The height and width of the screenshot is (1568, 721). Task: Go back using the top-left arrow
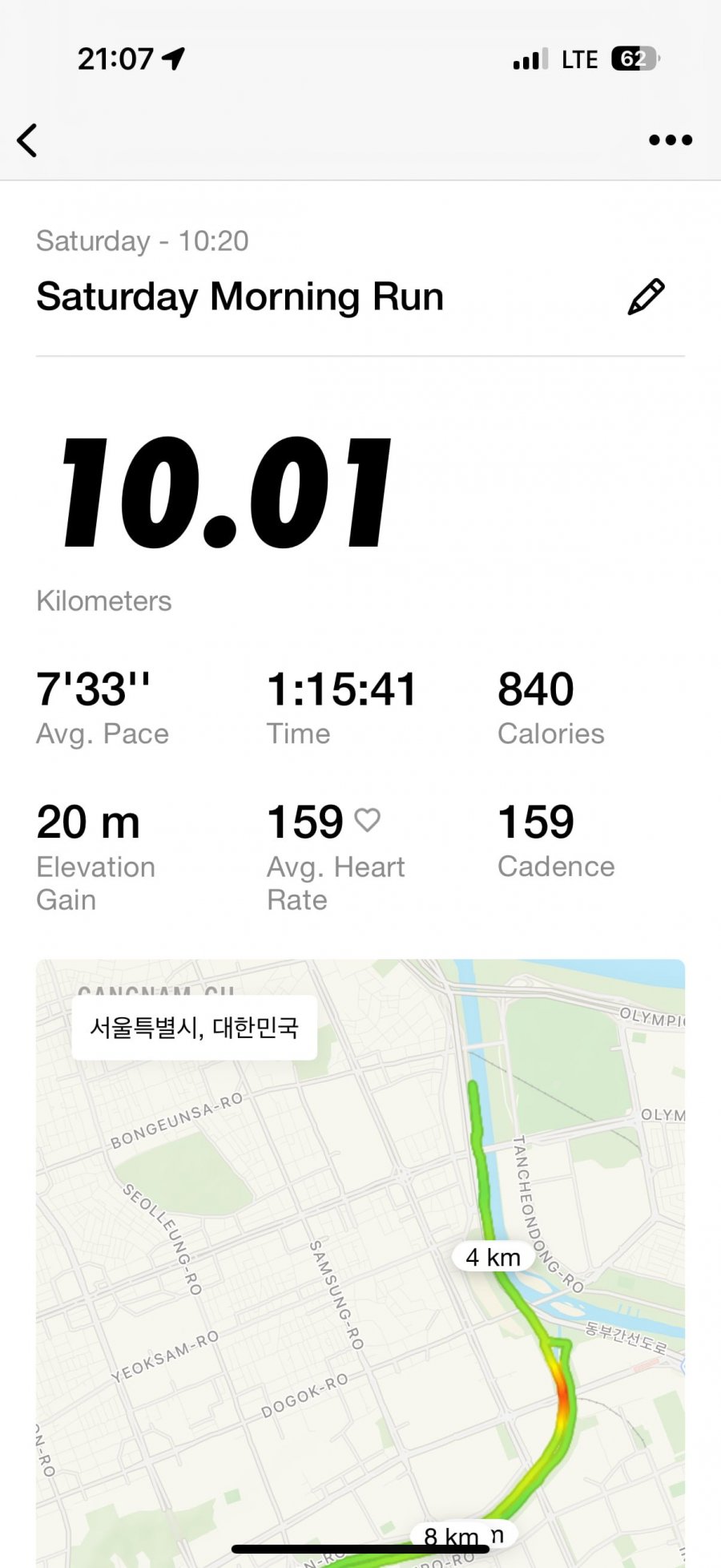click(28, 140)
